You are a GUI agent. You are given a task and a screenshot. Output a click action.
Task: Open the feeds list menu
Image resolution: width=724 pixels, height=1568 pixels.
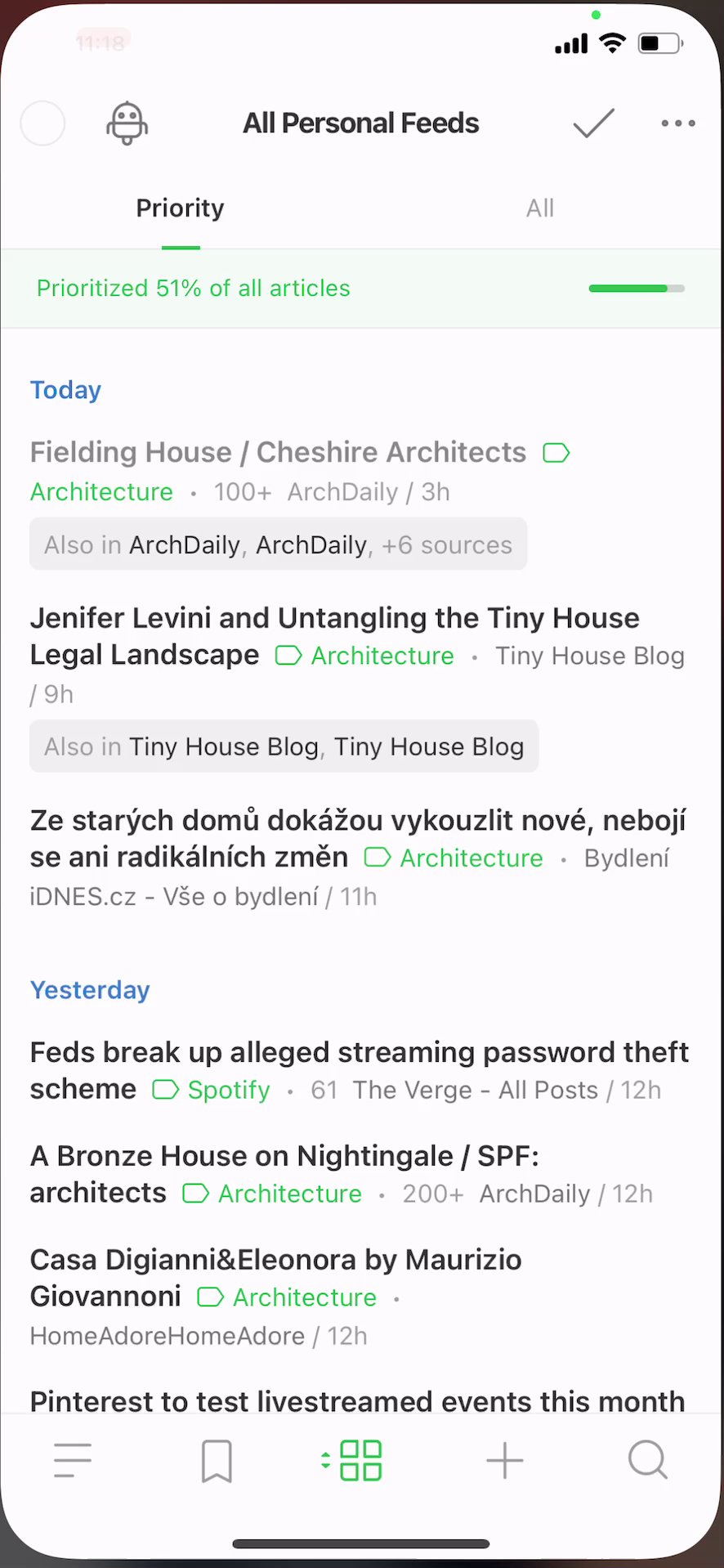click(73, 1460)
